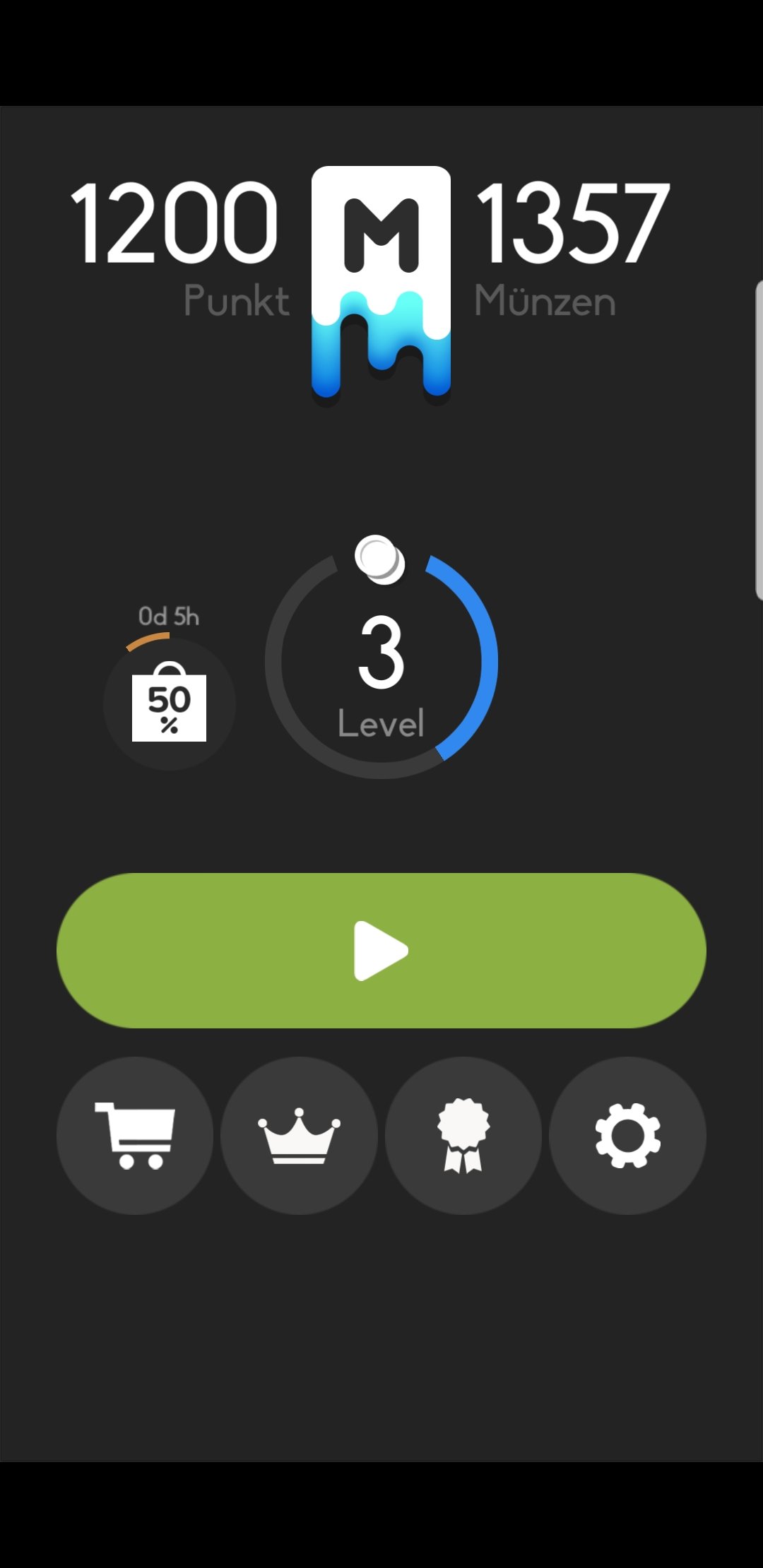Start the game with the green play button

pyautogui.click(x=381, y=950)
